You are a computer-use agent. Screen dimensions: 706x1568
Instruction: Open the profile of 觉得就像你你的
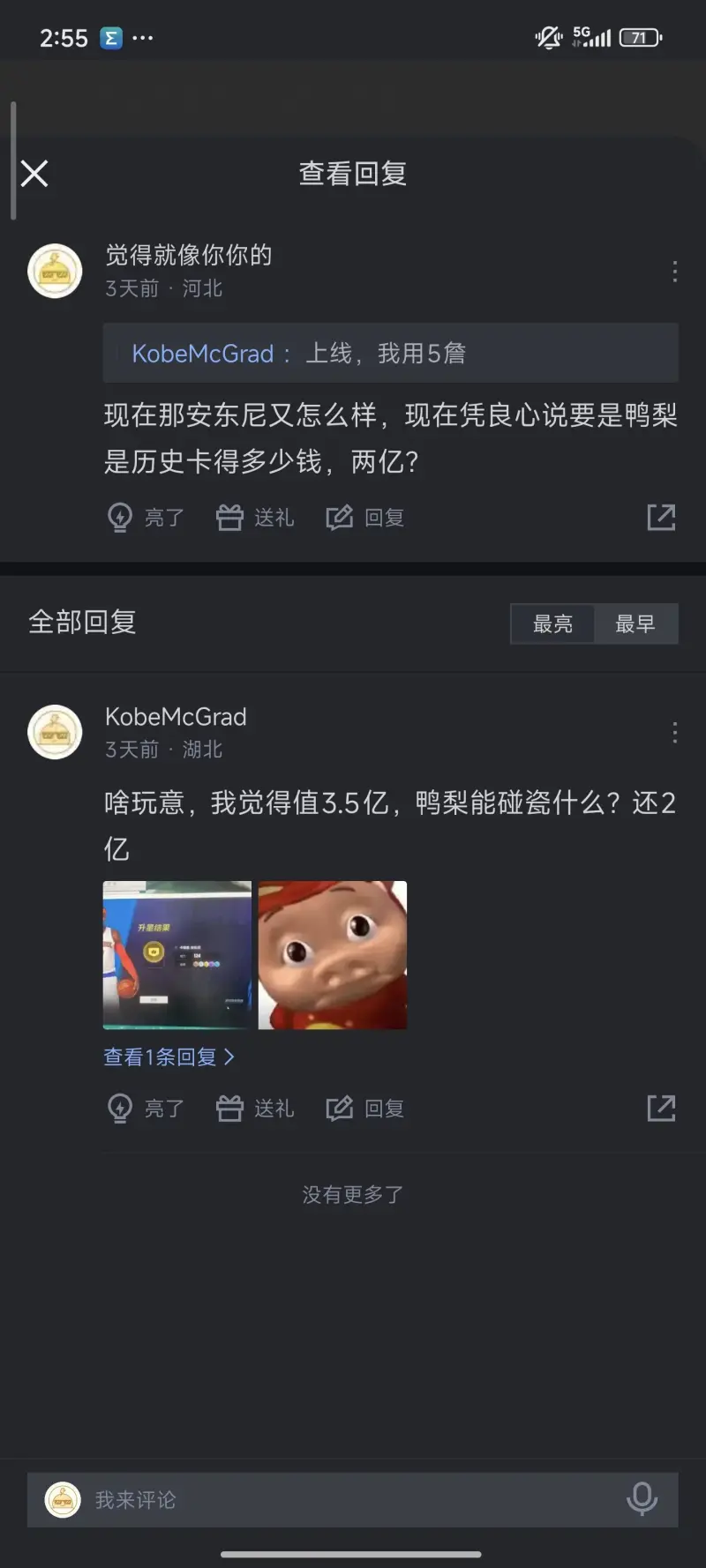pyautogui.click(x=55, y=271)
